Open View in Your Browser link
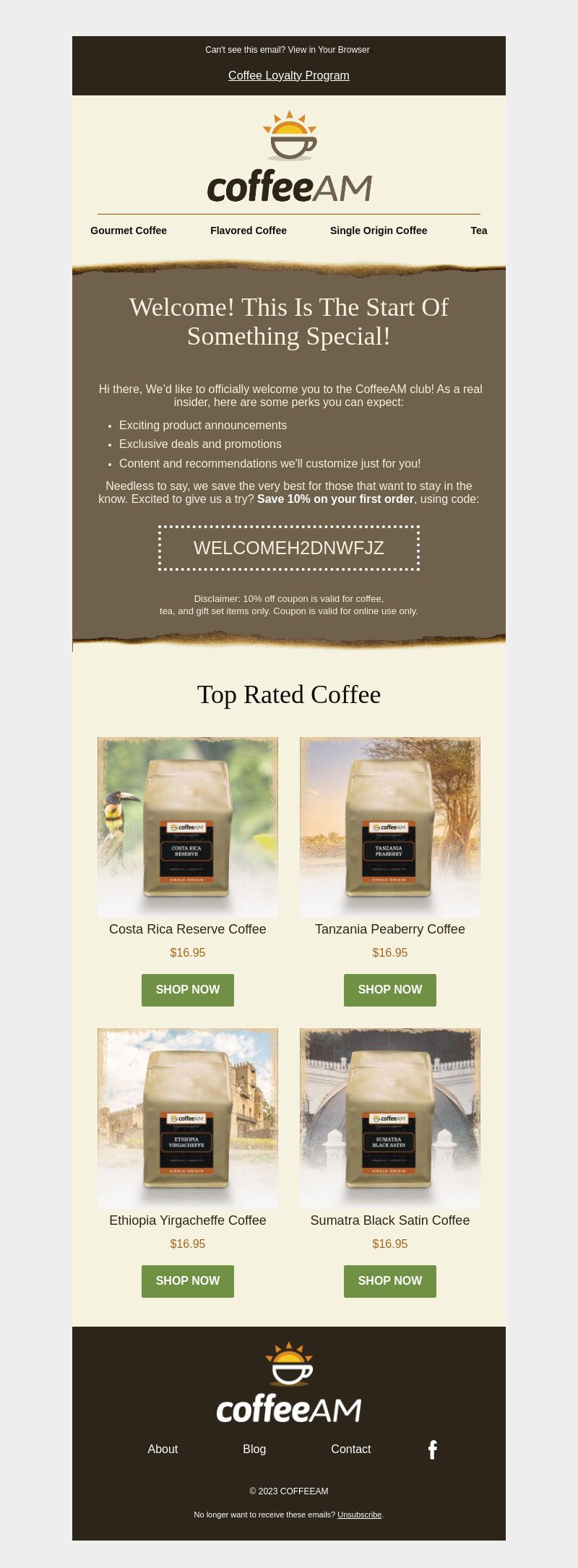Viewport: 578px width, 1568px height. pos(329,50)
